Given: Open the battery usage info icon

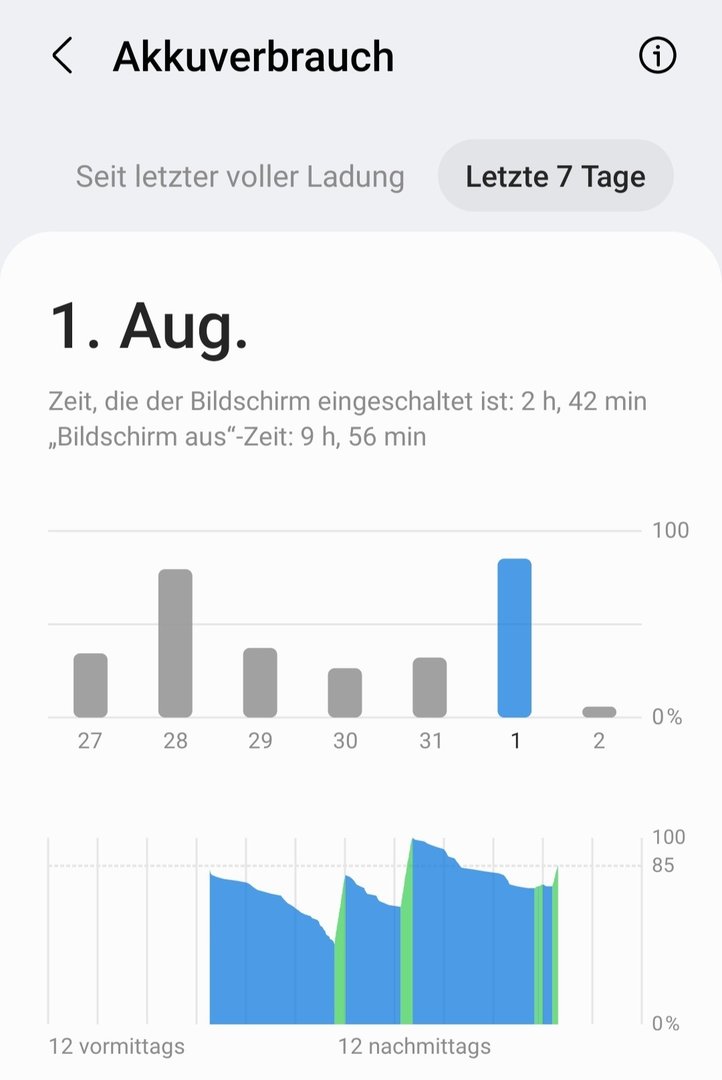Looking at the screenshot, I should pos(657,57).
